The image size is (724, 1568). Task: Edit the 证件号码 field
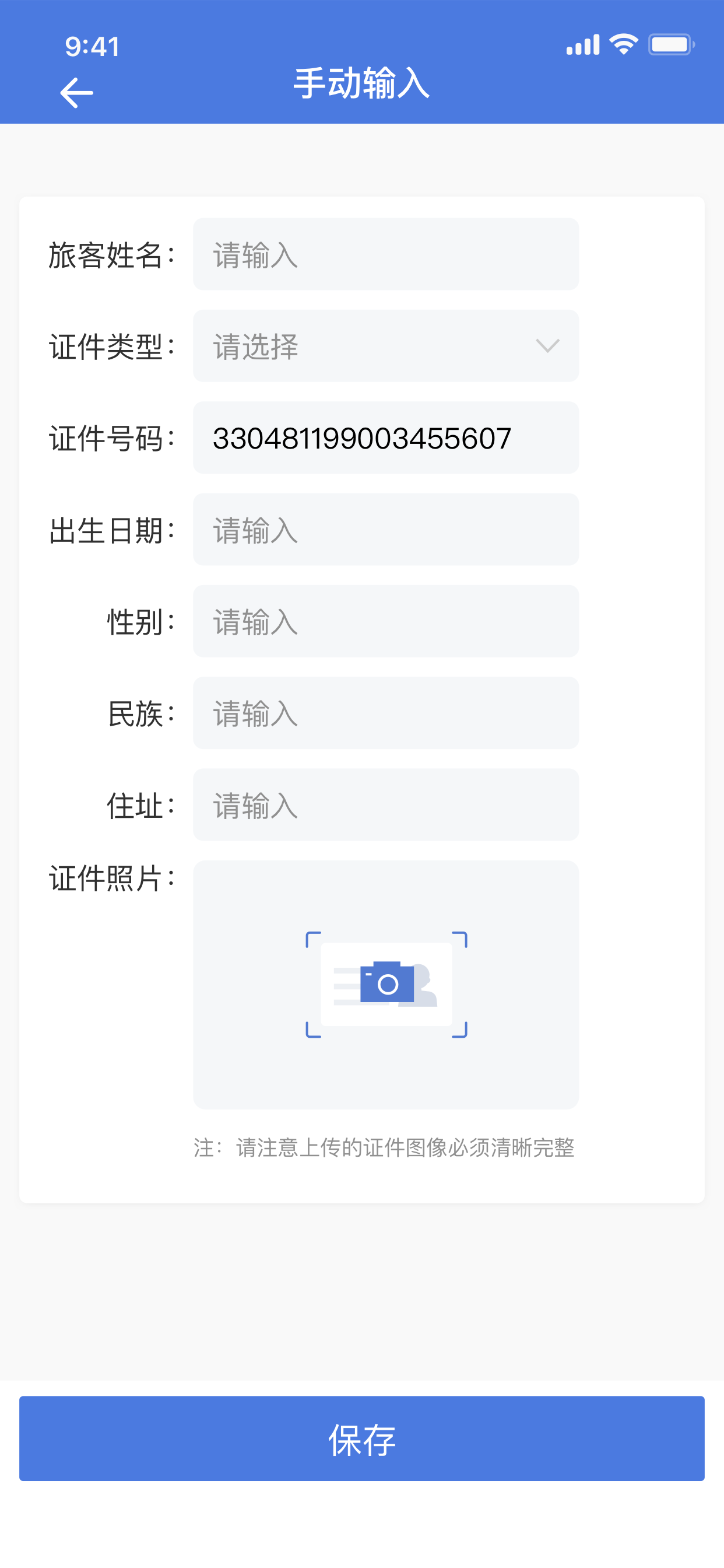386,437
